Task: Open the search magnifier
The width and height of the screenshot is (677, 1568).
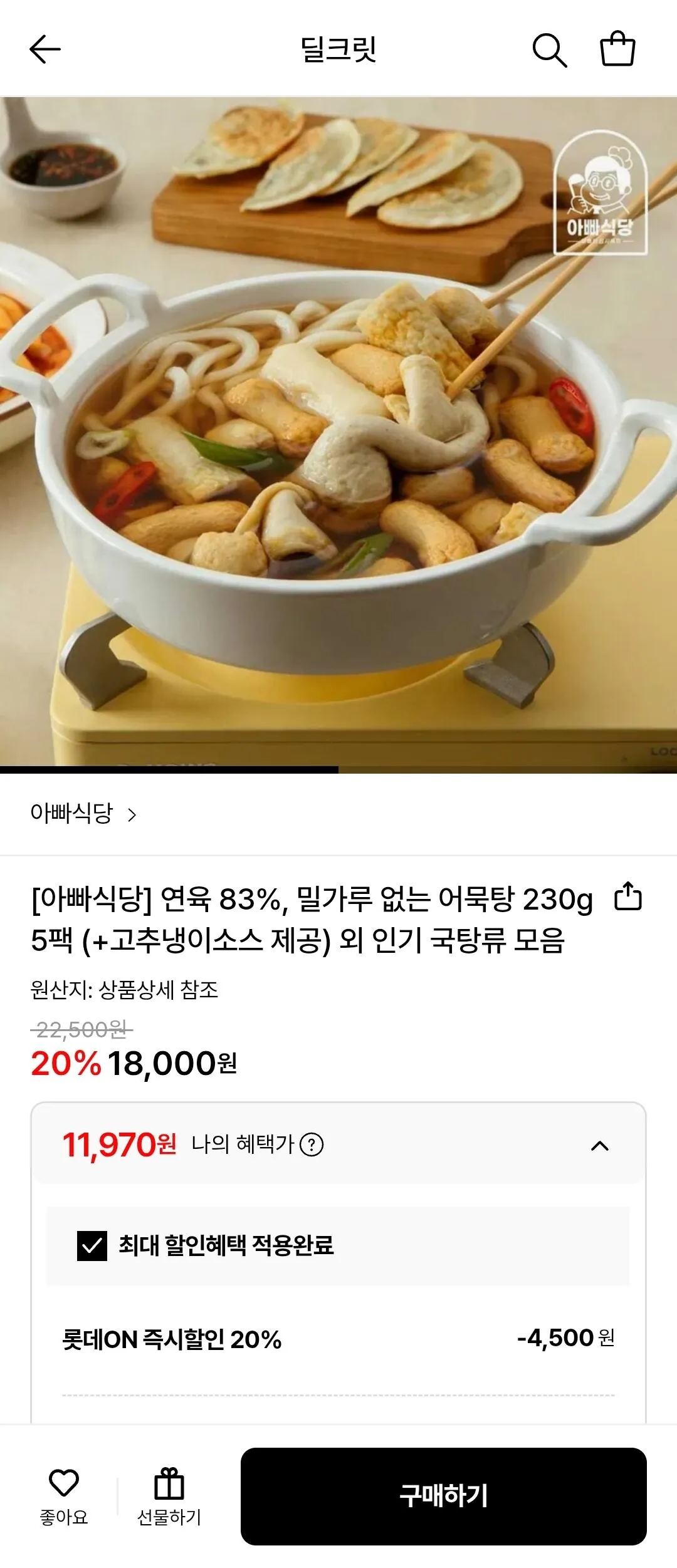Action: [550, 48]
